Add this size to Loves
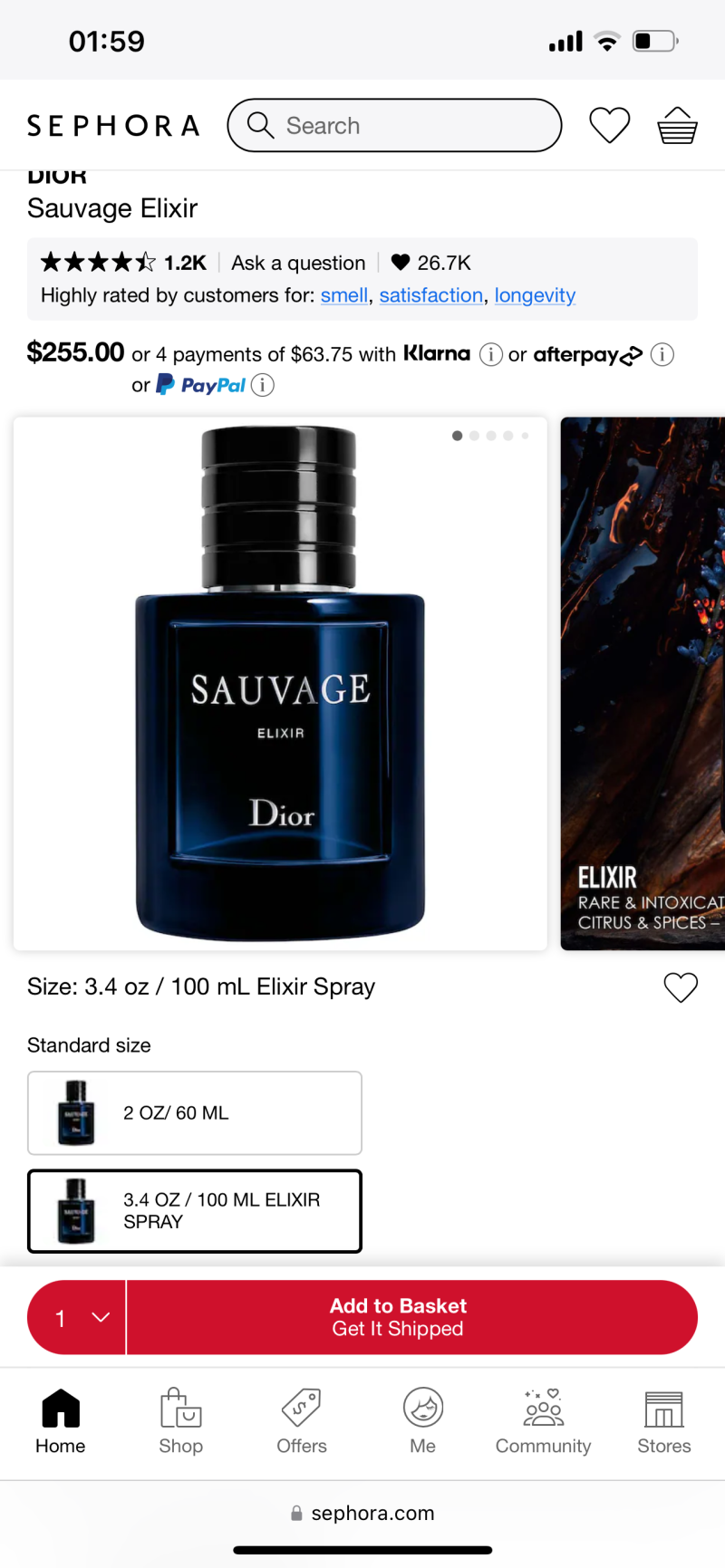 (681, 986)
